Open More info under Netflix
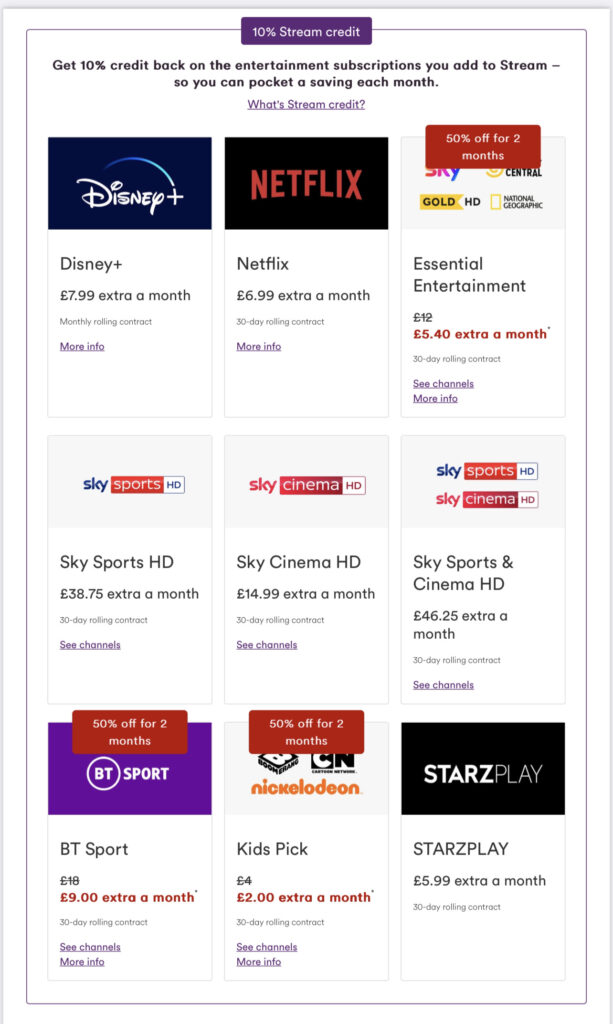613x1024 pixels. coord(259,347)
